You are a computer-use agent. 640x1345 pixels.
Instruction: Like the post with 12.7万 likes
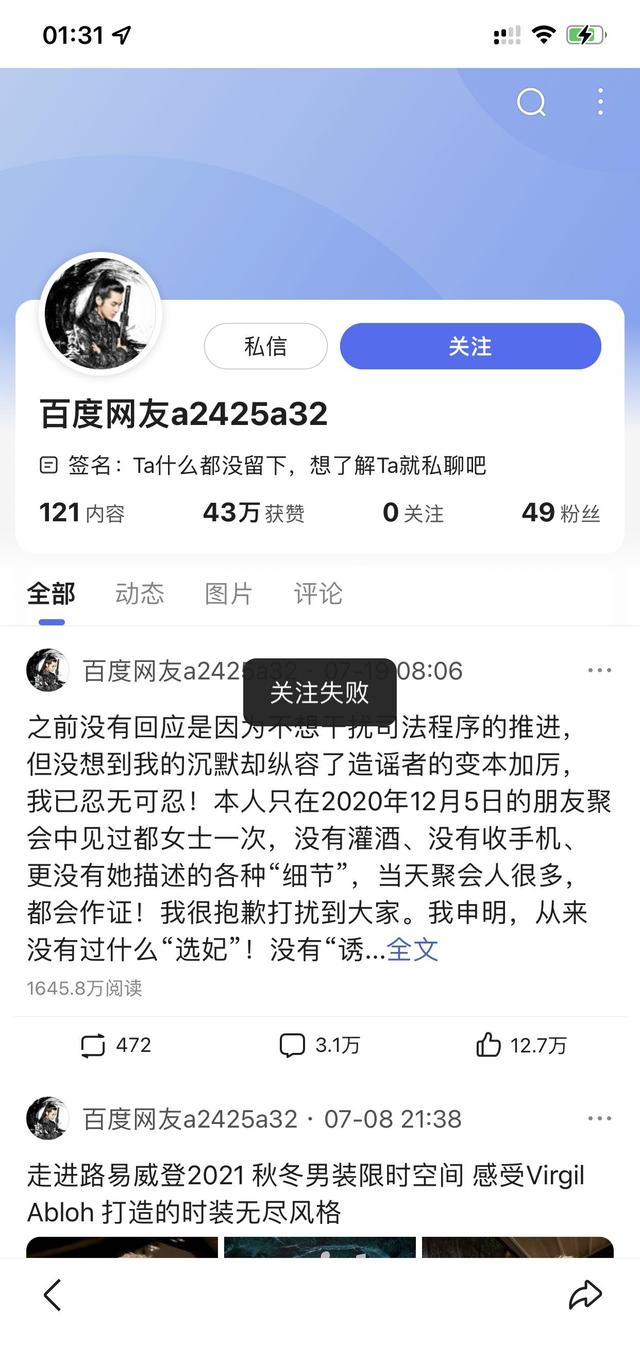(520, 1045)
